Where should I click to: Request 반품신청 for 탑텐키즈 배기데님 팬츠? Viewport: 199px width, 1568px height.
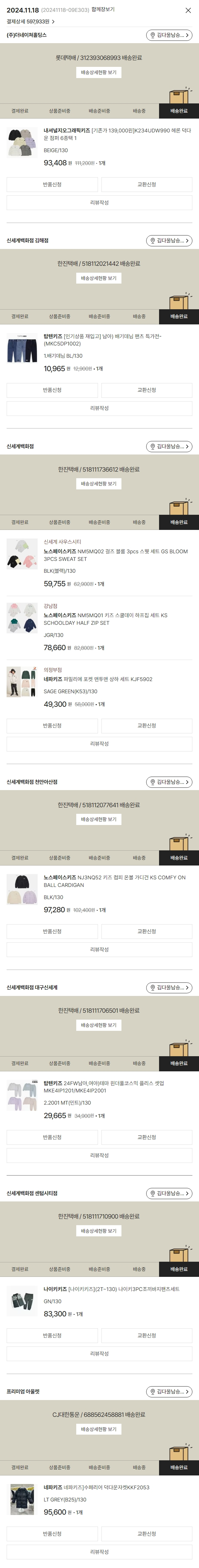click(x=52, y=390)
